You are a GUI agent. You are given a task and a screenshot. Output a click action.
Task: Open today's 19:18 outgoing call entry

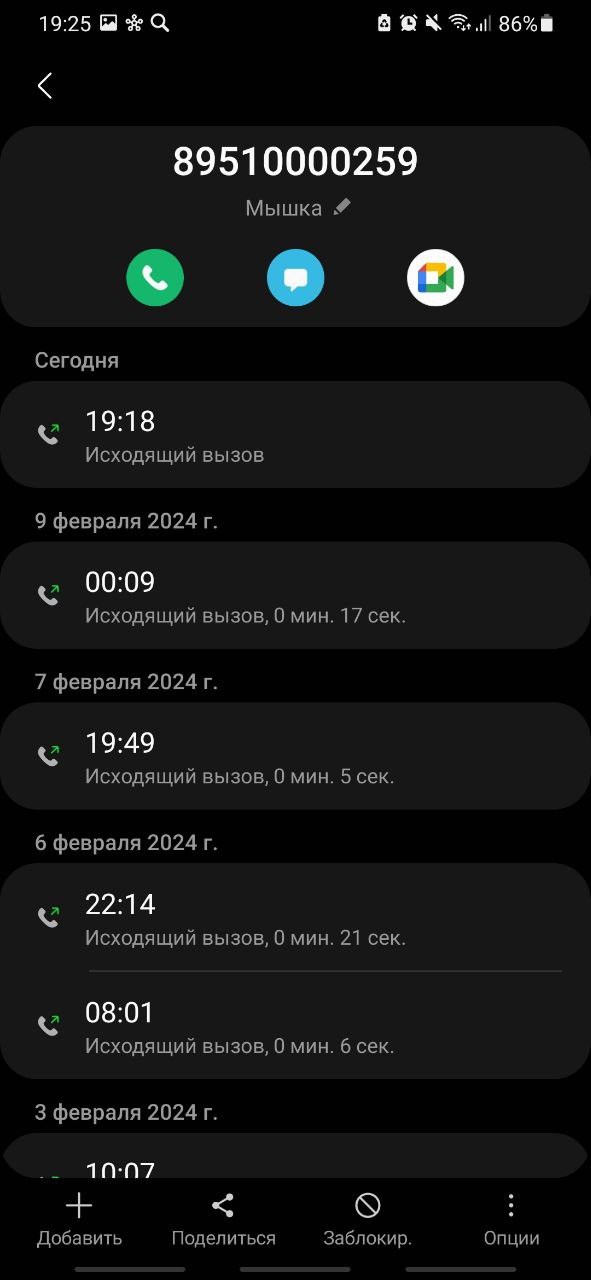click(x=295, y=435)
